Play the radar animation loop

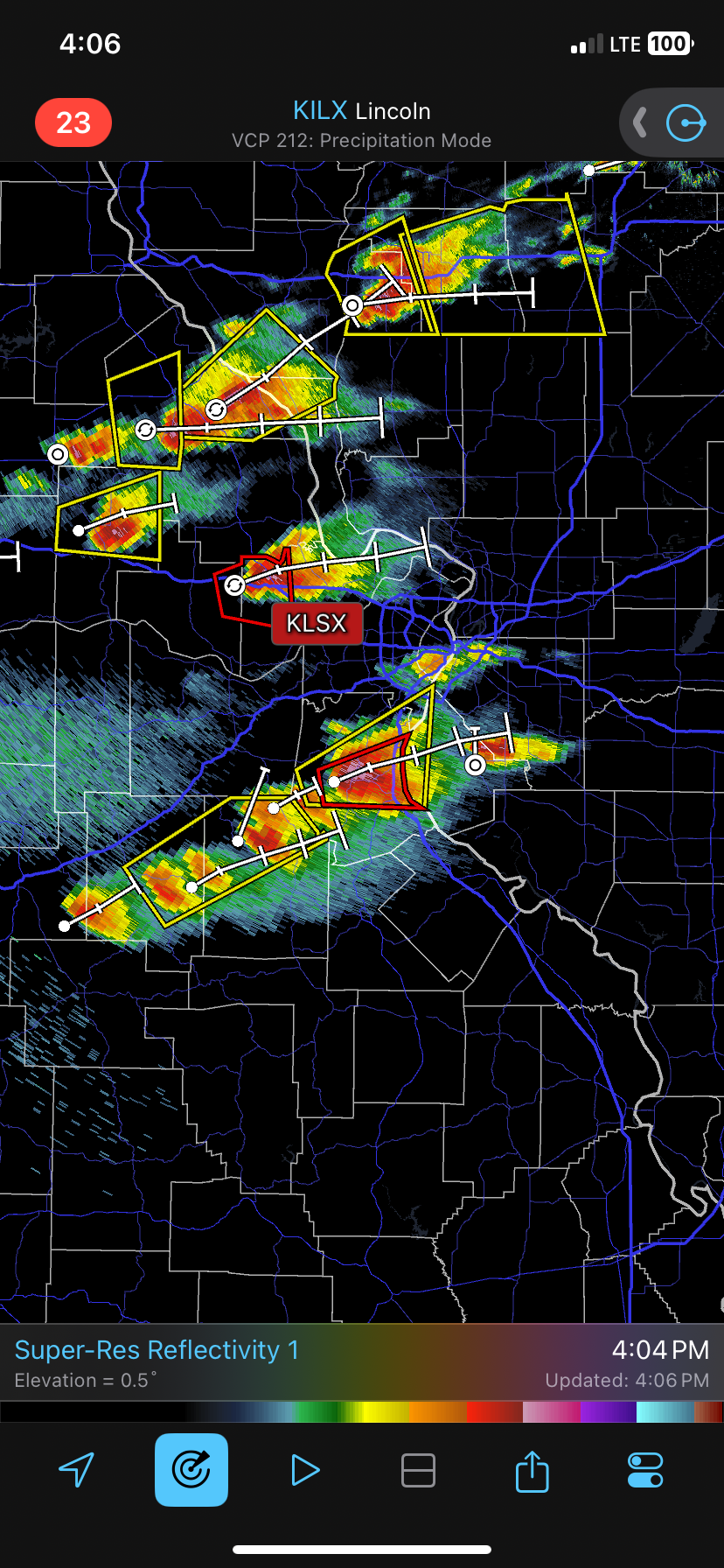point(304,1470)
